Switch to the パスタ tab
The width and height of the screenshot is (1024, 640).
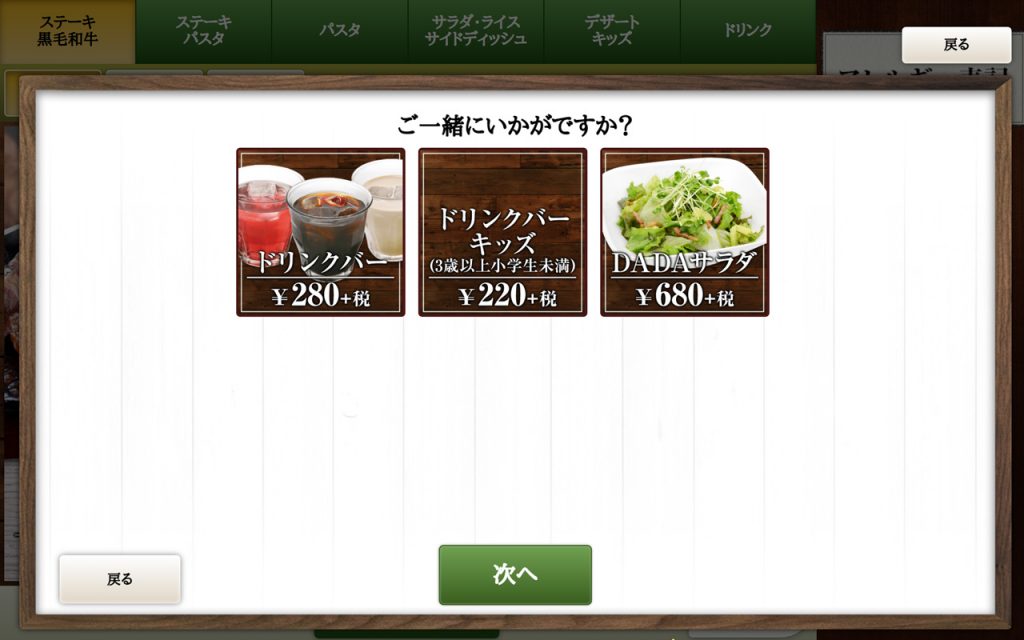pos(340,31)
